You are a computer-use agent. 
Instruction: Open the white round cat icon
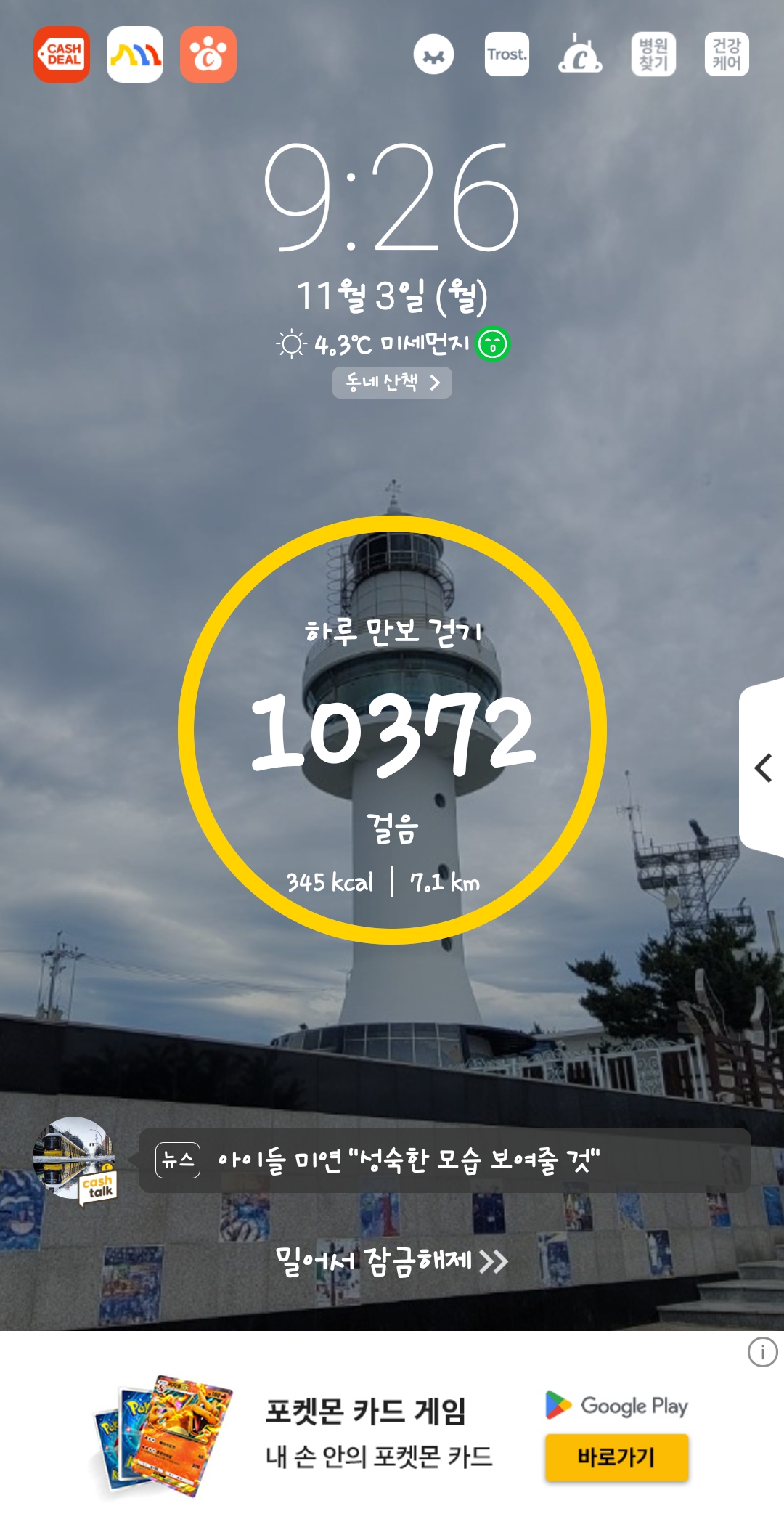433,54
